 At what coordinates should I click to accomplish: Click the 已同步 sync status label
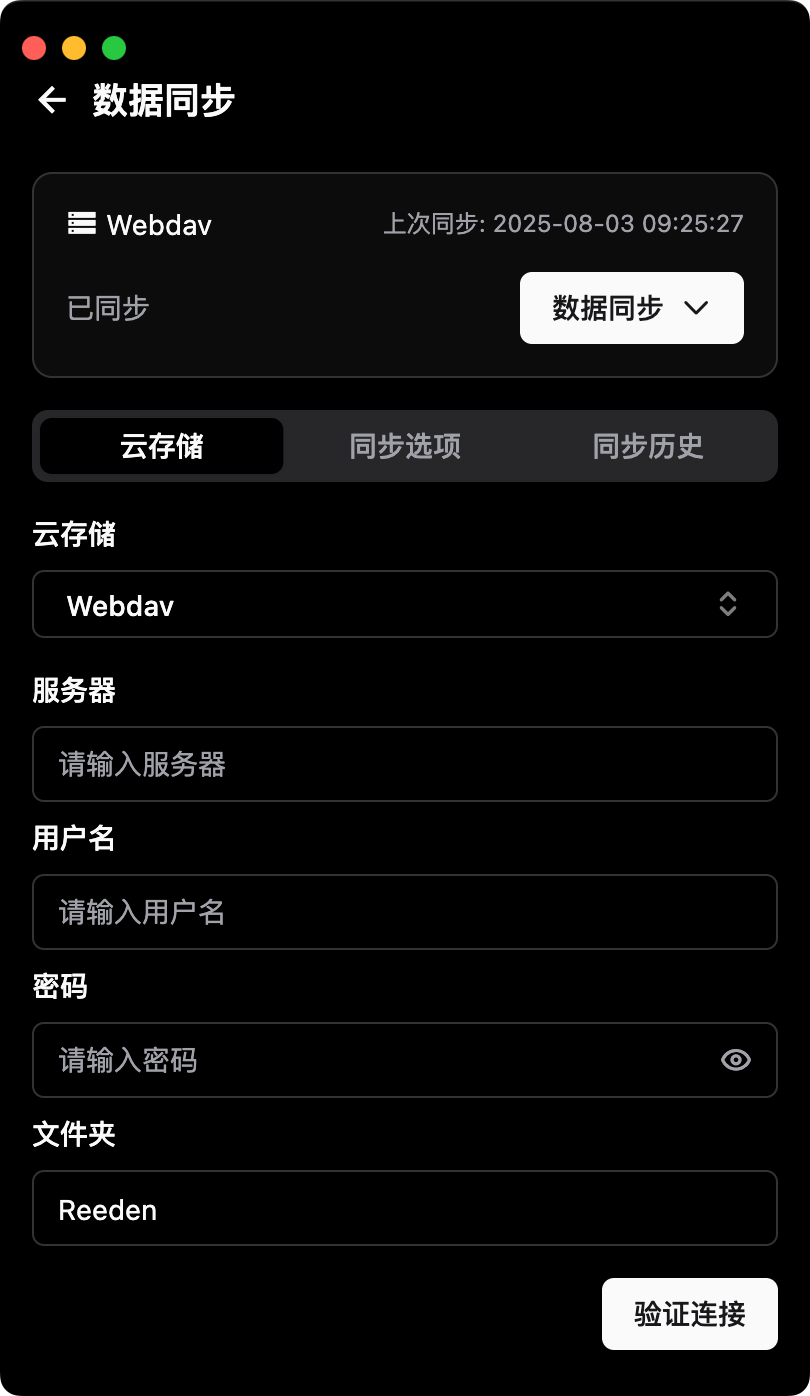point(108,308)
